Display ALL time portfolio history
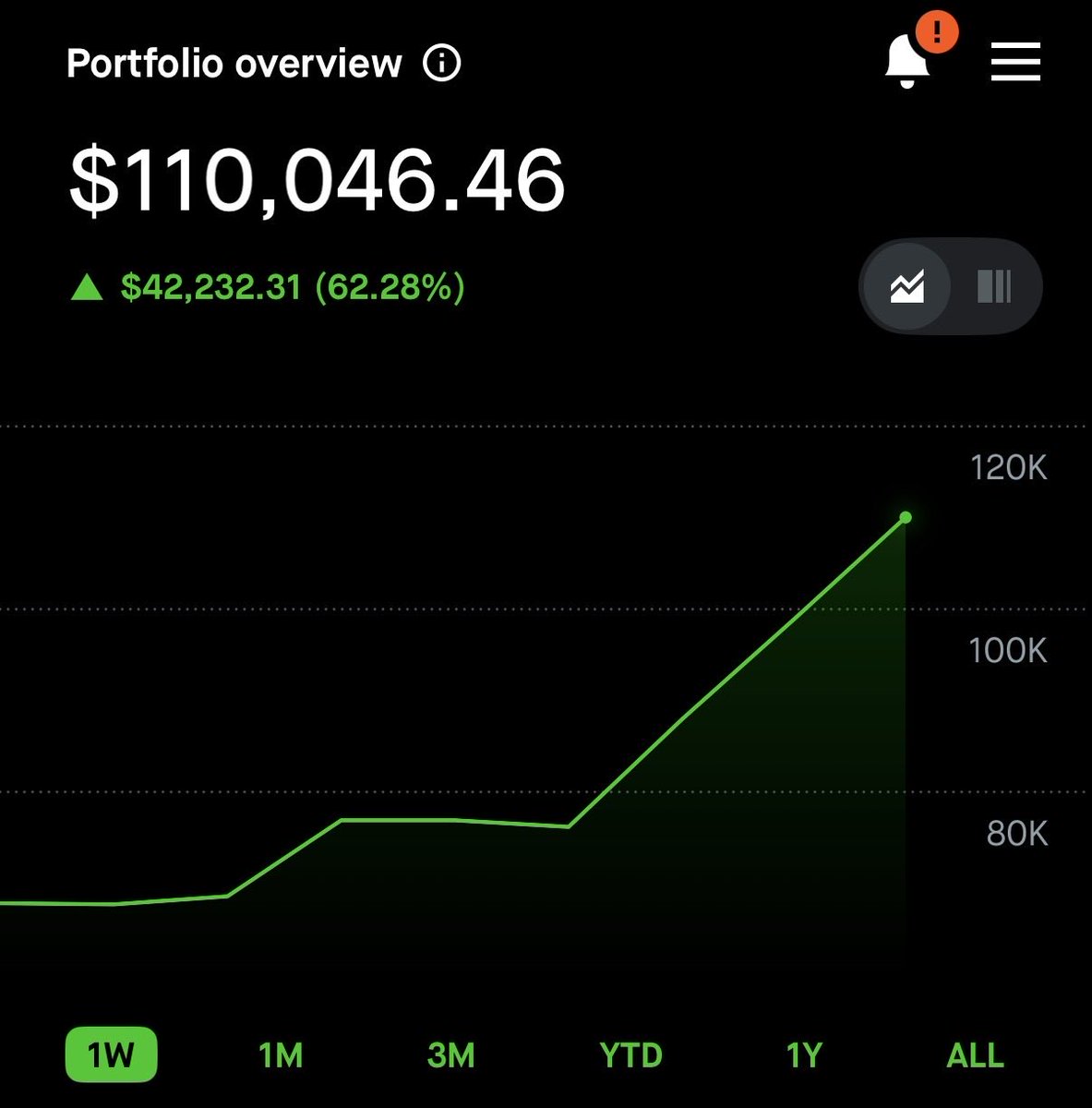Viewport: 1092px width, 1108px height. 975,1054
